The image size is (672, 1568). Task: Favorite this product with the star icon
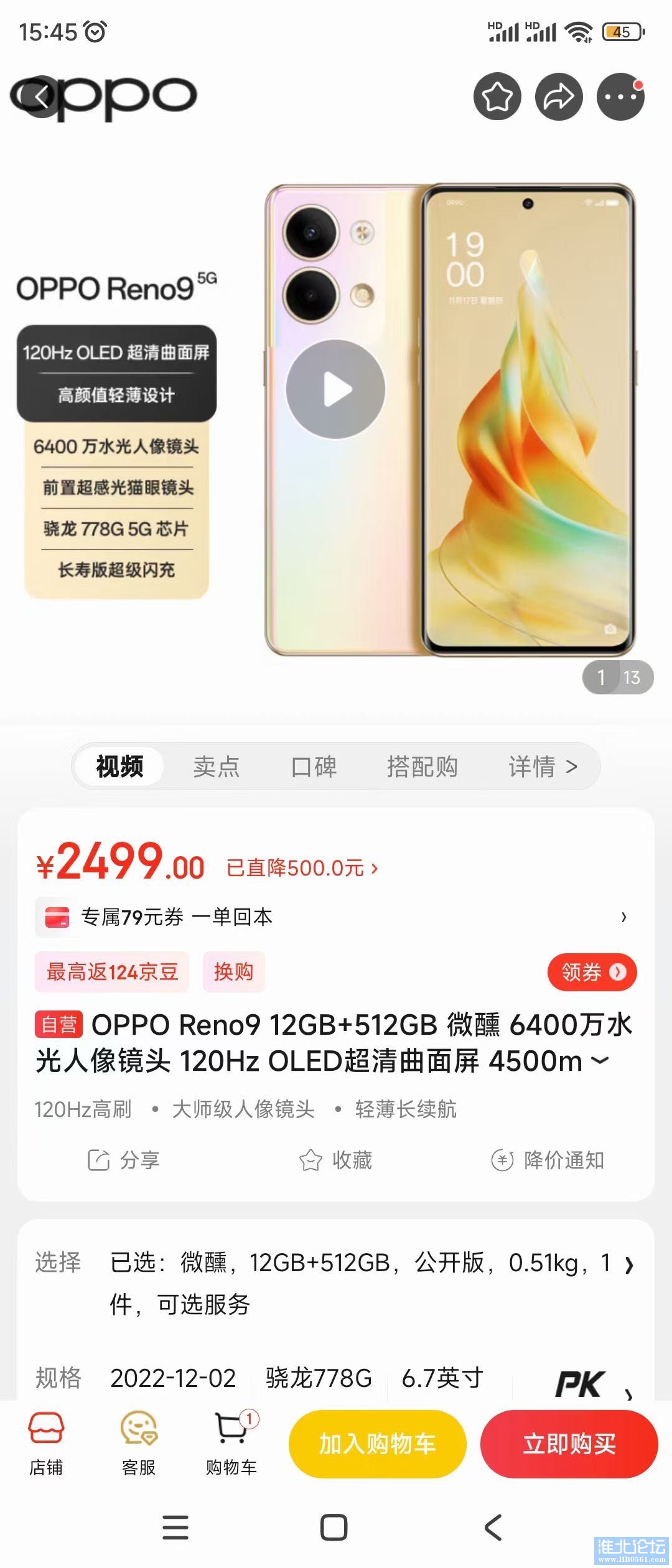(497, 96)
